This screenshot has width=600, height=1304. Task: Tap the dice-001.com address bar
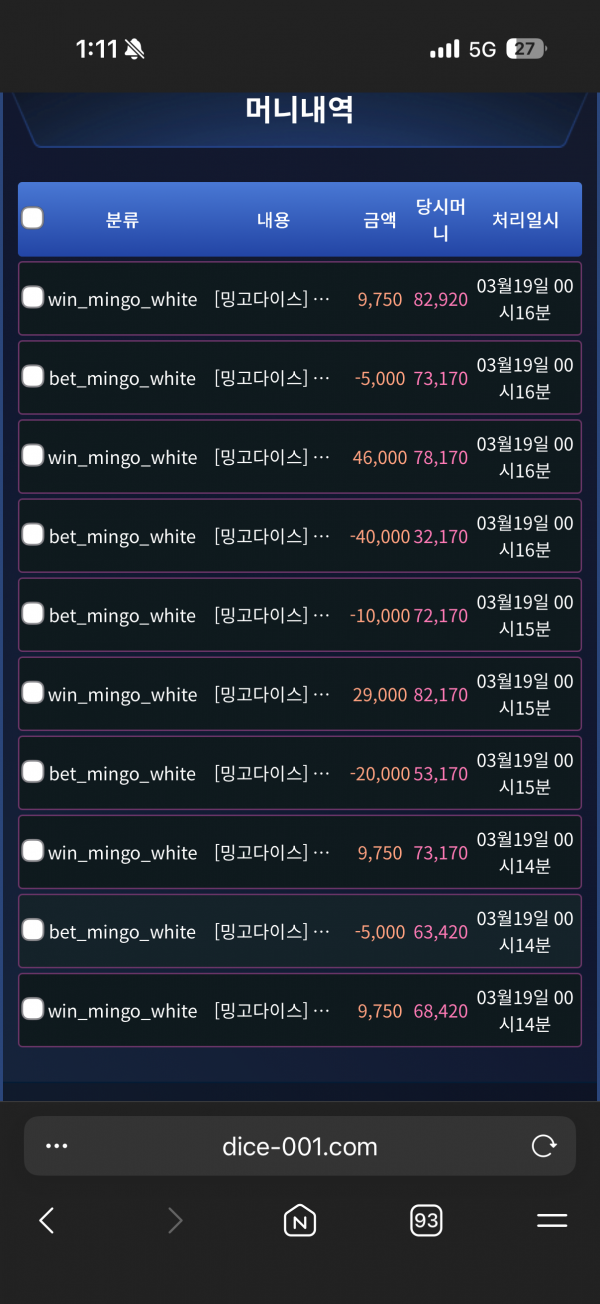point(300,1147)
